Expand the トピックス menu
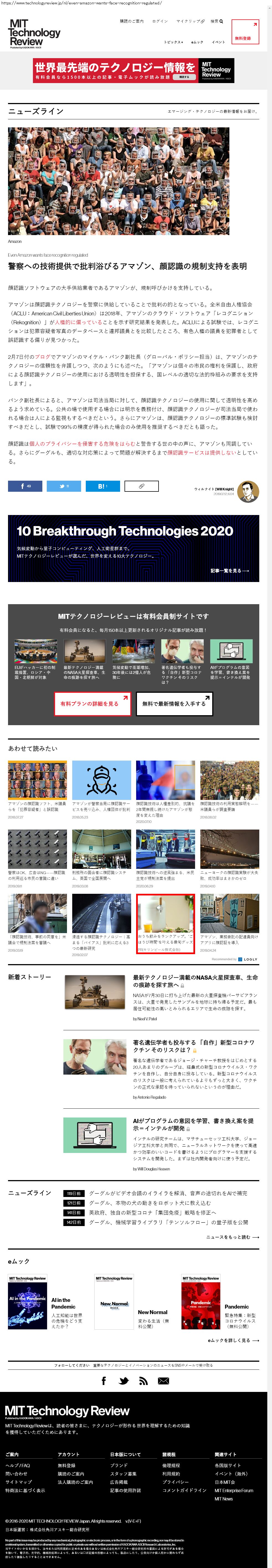The width and height of the screenshot is (272, 1568). [x=173, y=42]
